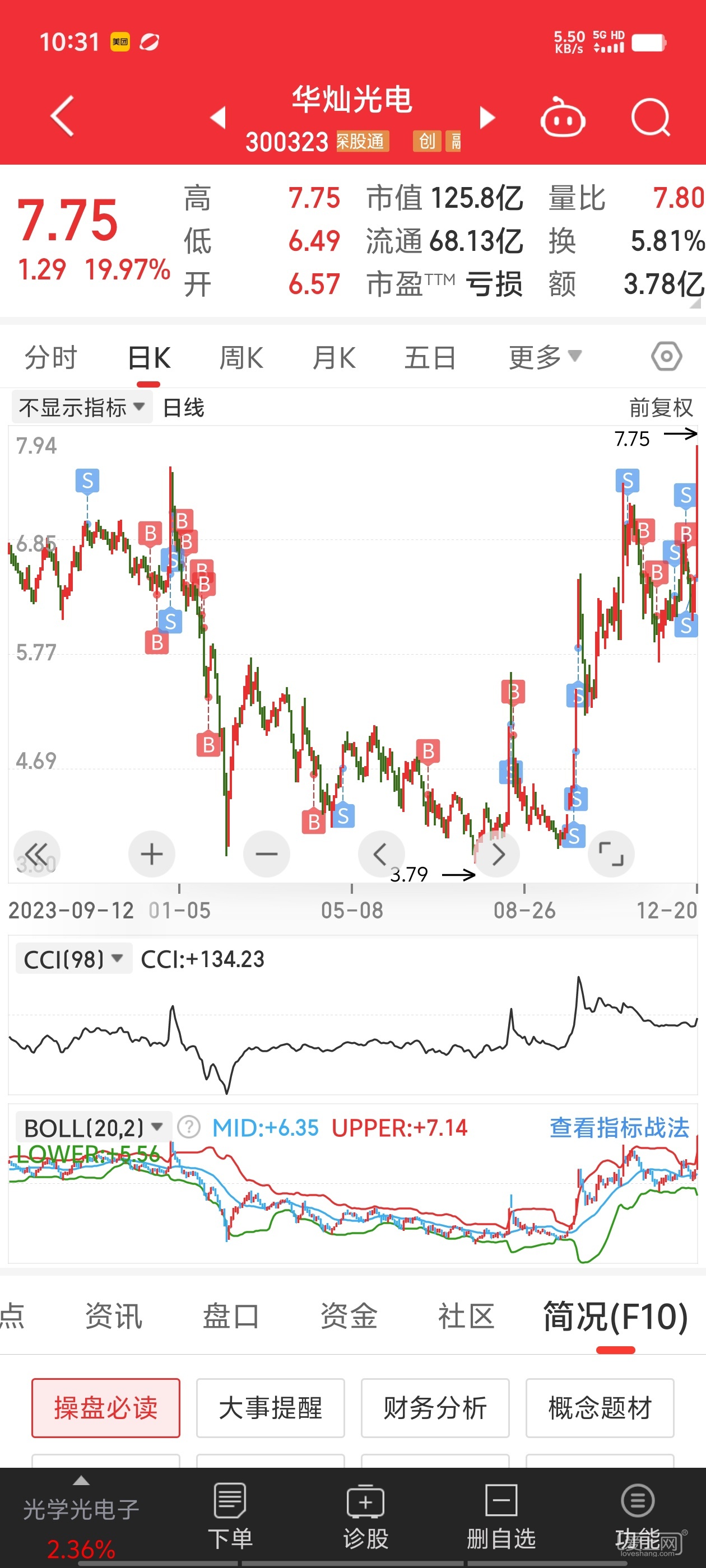The width and height of the screenshot is (706, 1568).
Task: Switch to the next stock
Action: point(487,117)
